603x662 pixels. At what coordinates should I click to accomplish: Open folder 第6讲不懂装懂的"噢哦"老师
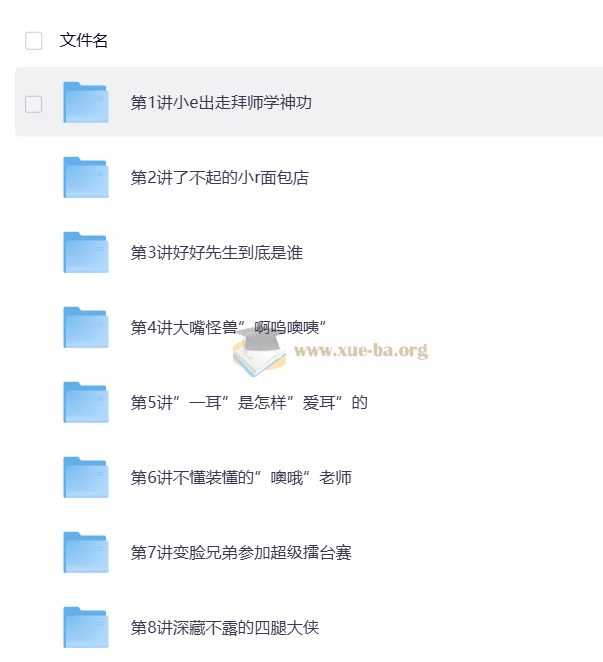[x=241, y=478]
